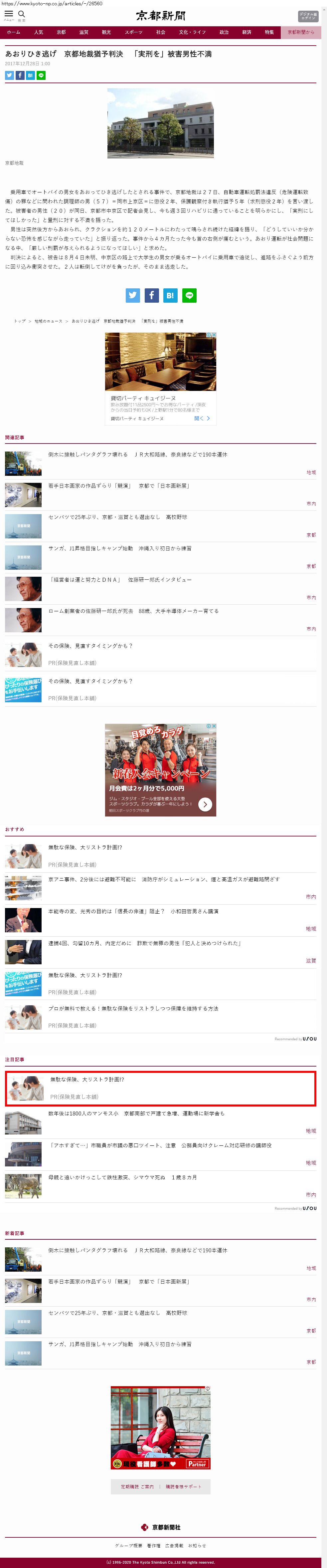
Task: Open the 経済 tab
Action: pyautogui.click(x=247, y=32)
